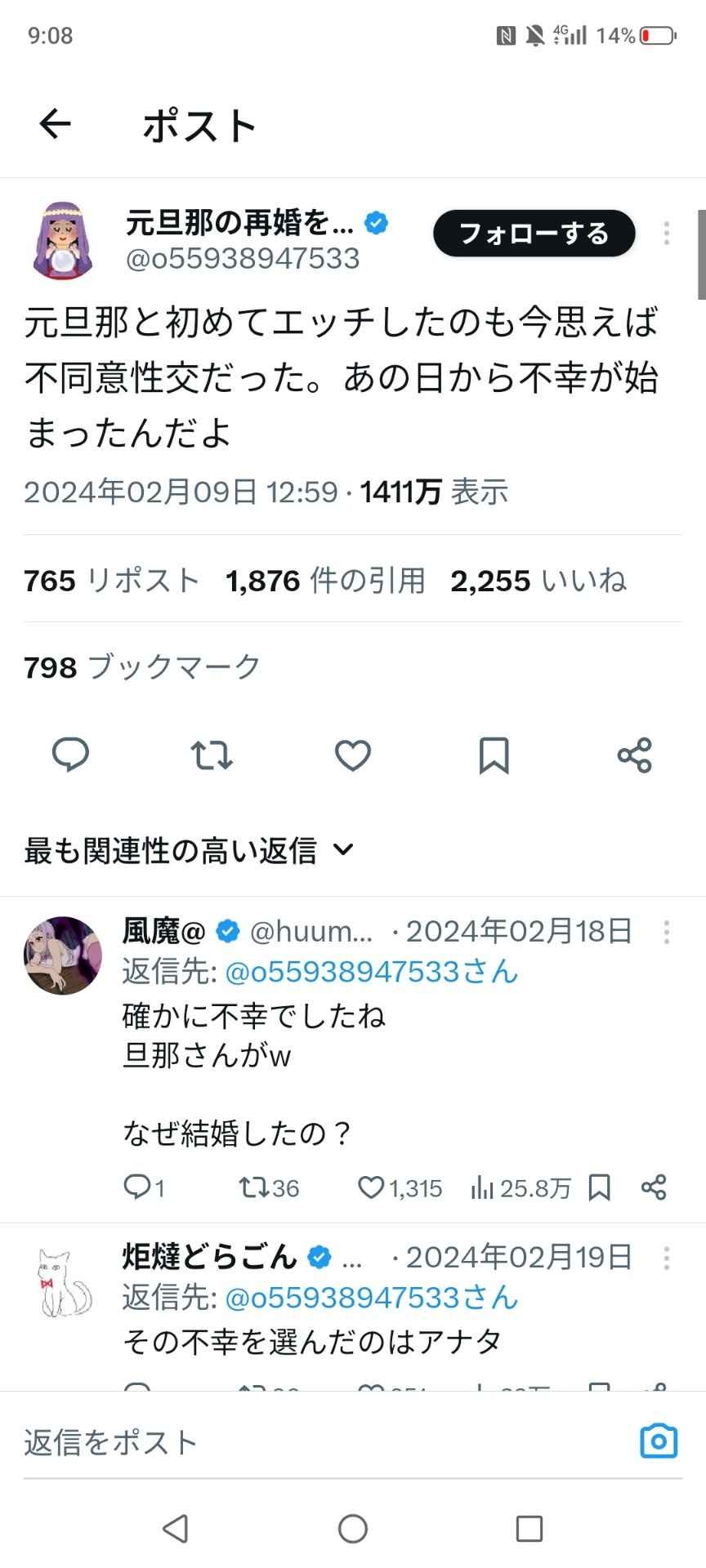The width and height of the screenshot is (706, 1568).
Task: Bookmark 風魔@'s reply
Action: pos(599,1187)
